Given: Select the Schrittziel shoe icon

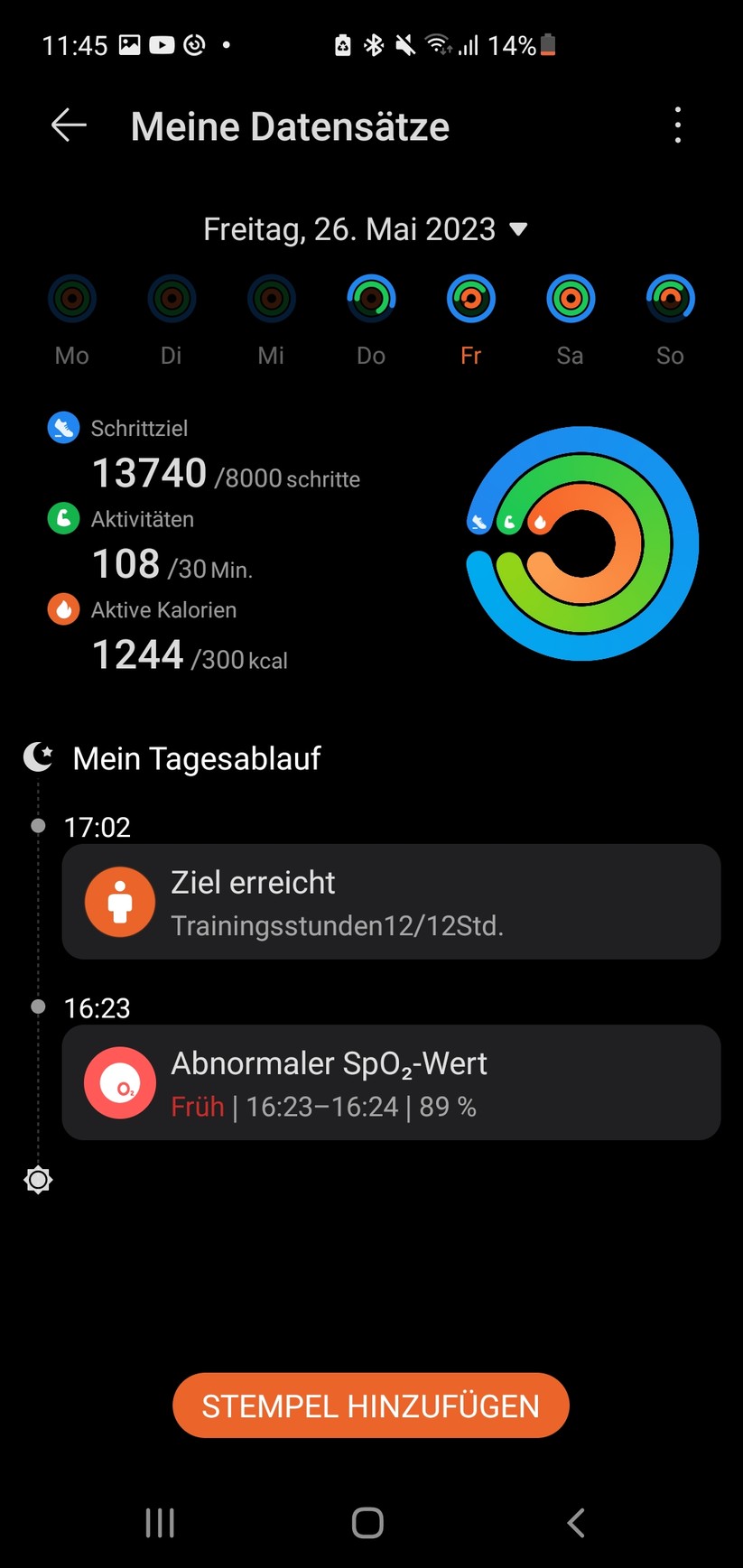Looking at the screenshot, I should [x=63, y=427].
